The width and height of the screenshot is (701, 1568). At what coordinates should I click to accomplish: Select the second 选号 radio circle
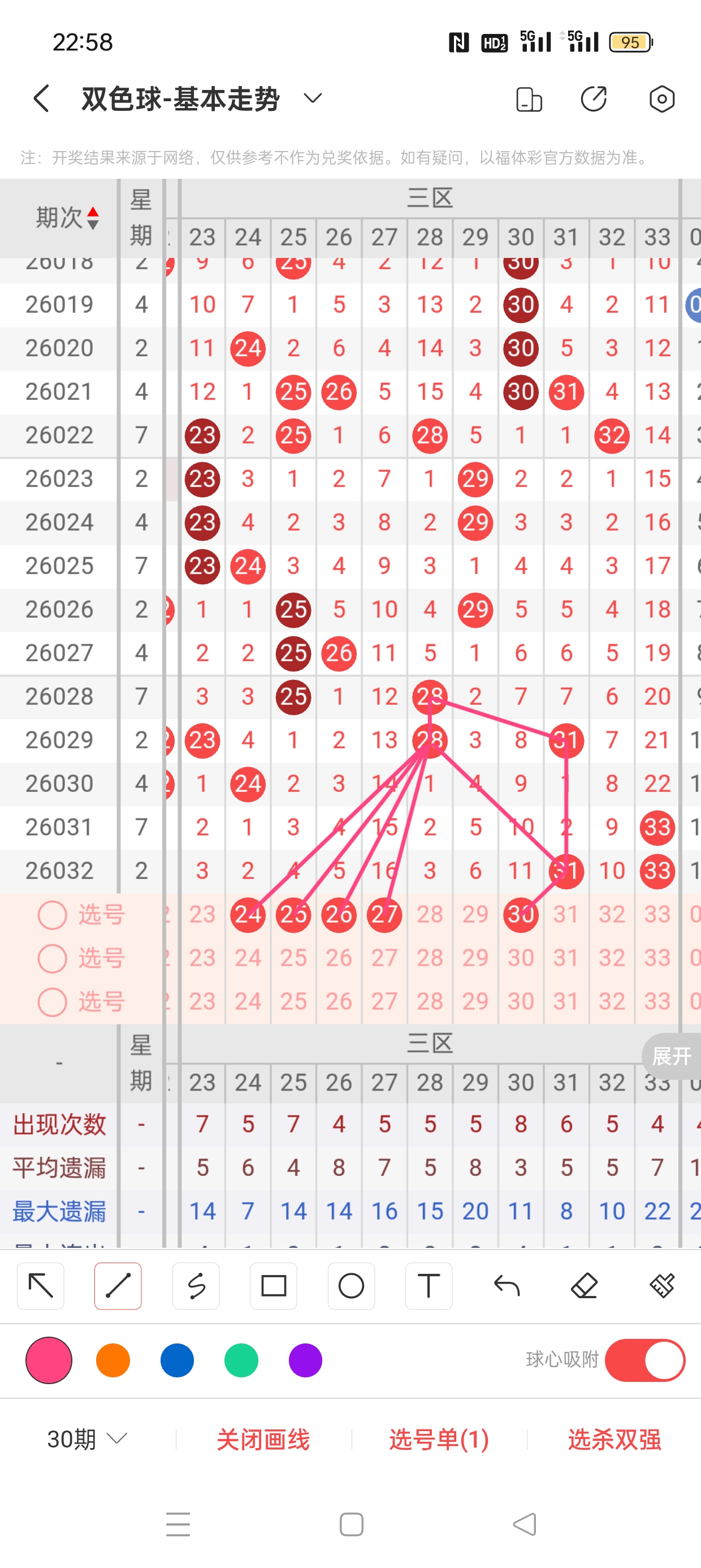tap(51, 959)
